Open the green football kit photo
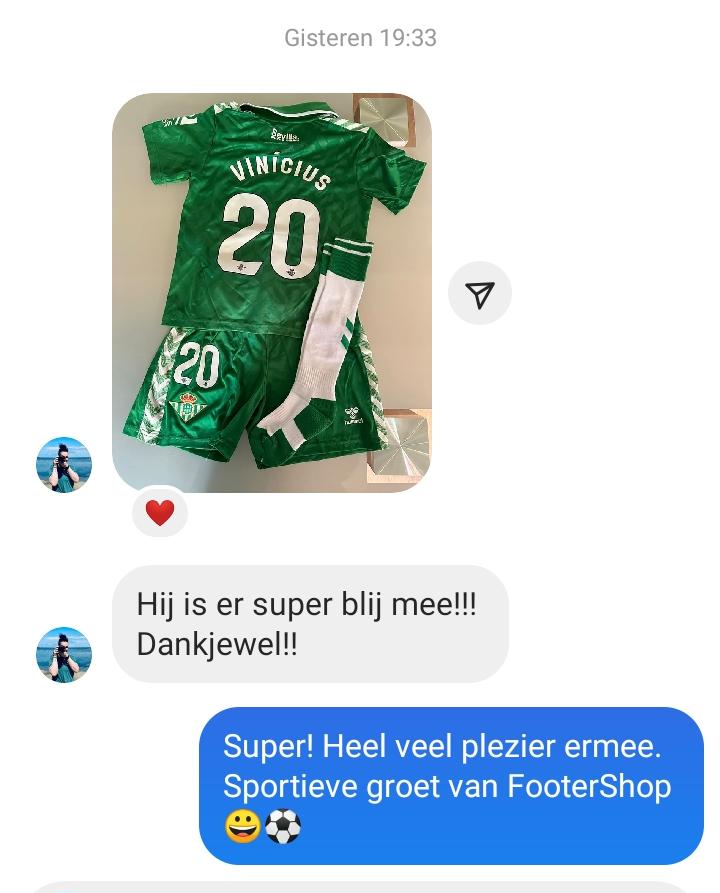 coord(271,292)
